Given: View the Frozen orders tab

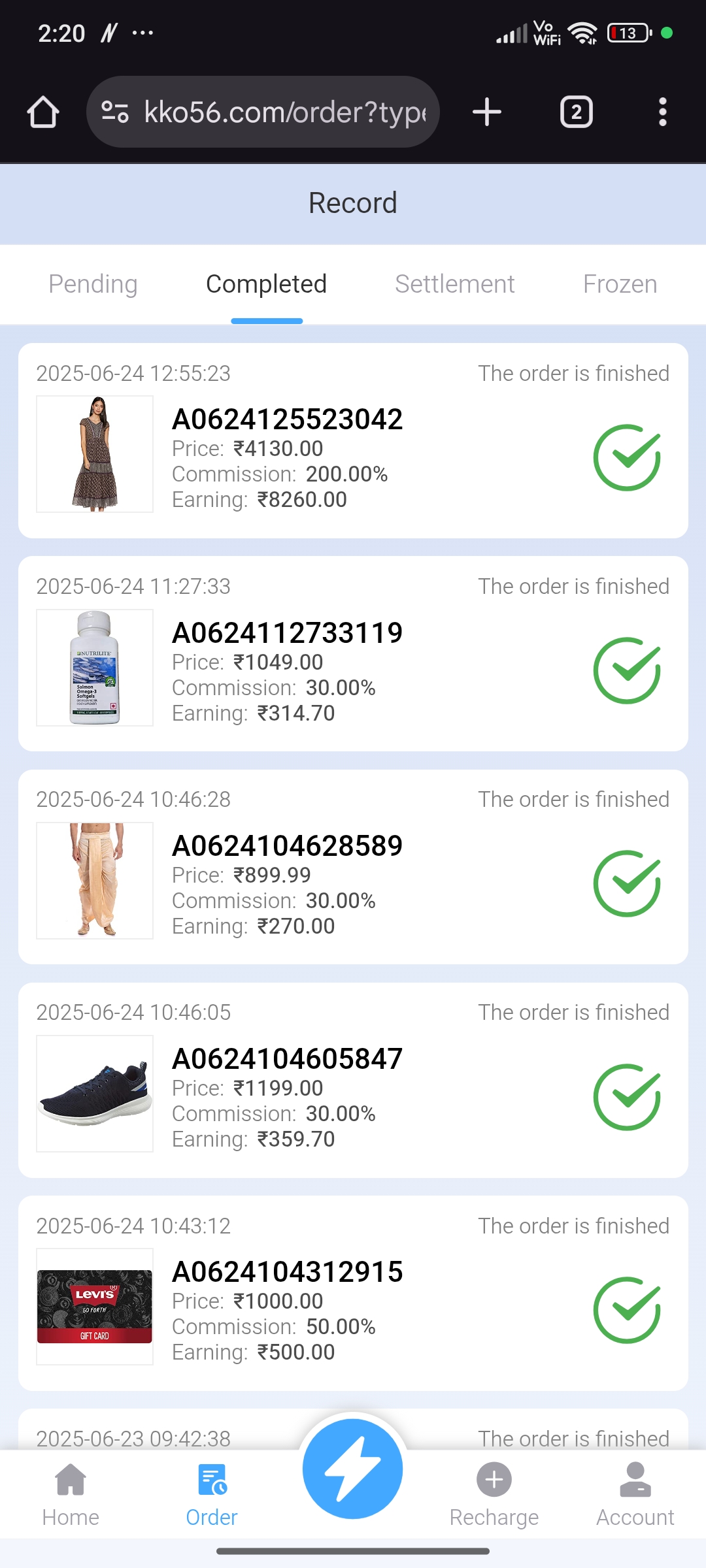Looking at the screenshot, I should (x=620, y=284).
